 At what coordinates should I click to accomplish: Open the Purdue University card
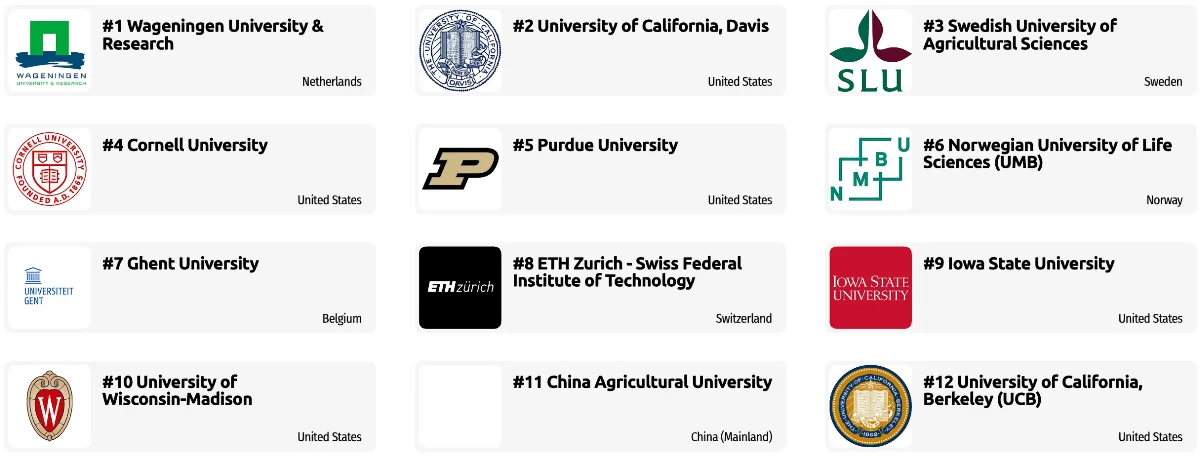click(x=595, y=146)
